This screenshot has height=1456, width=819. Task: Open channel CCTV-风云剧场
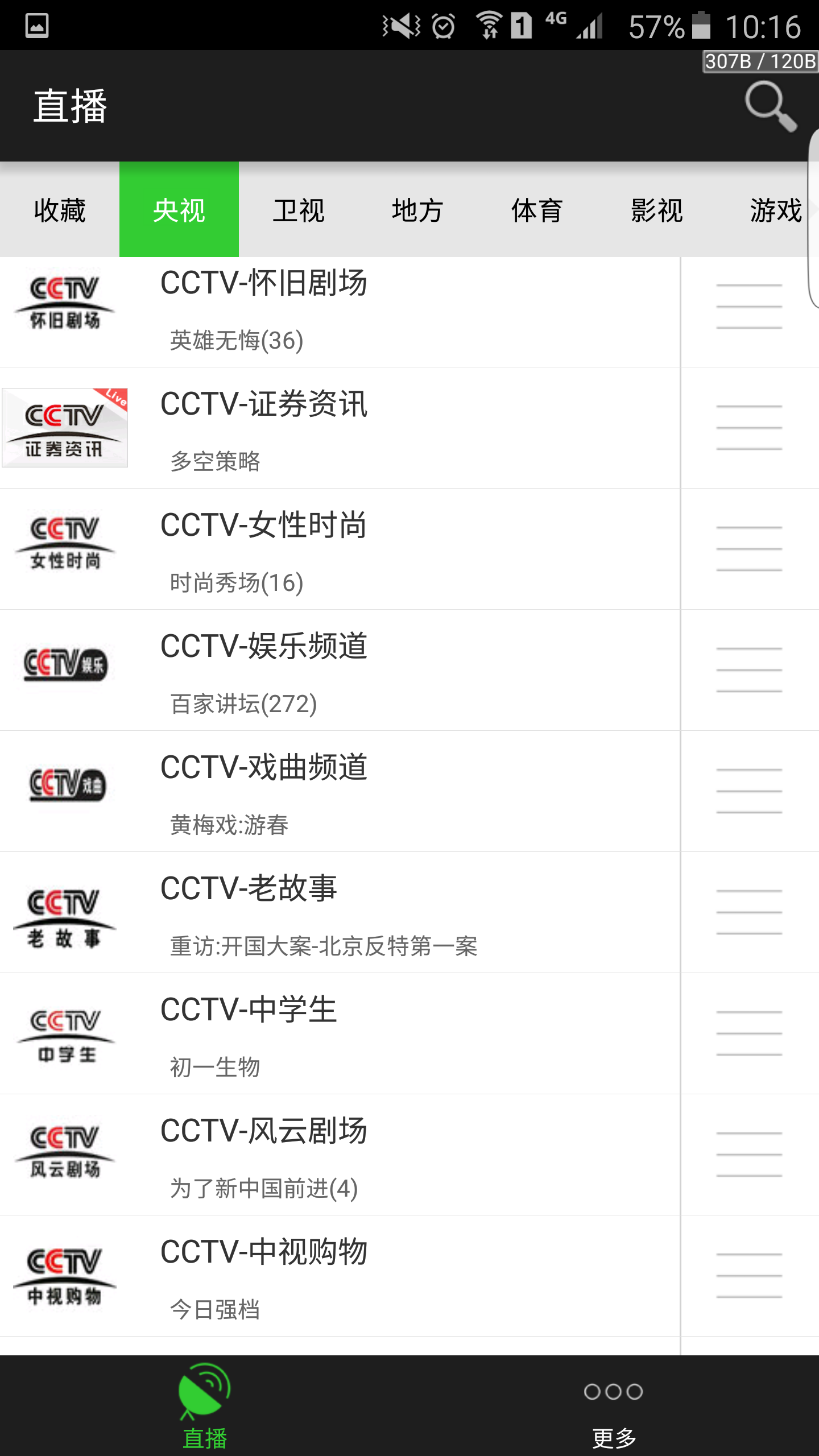click(x=340, y=1155)
